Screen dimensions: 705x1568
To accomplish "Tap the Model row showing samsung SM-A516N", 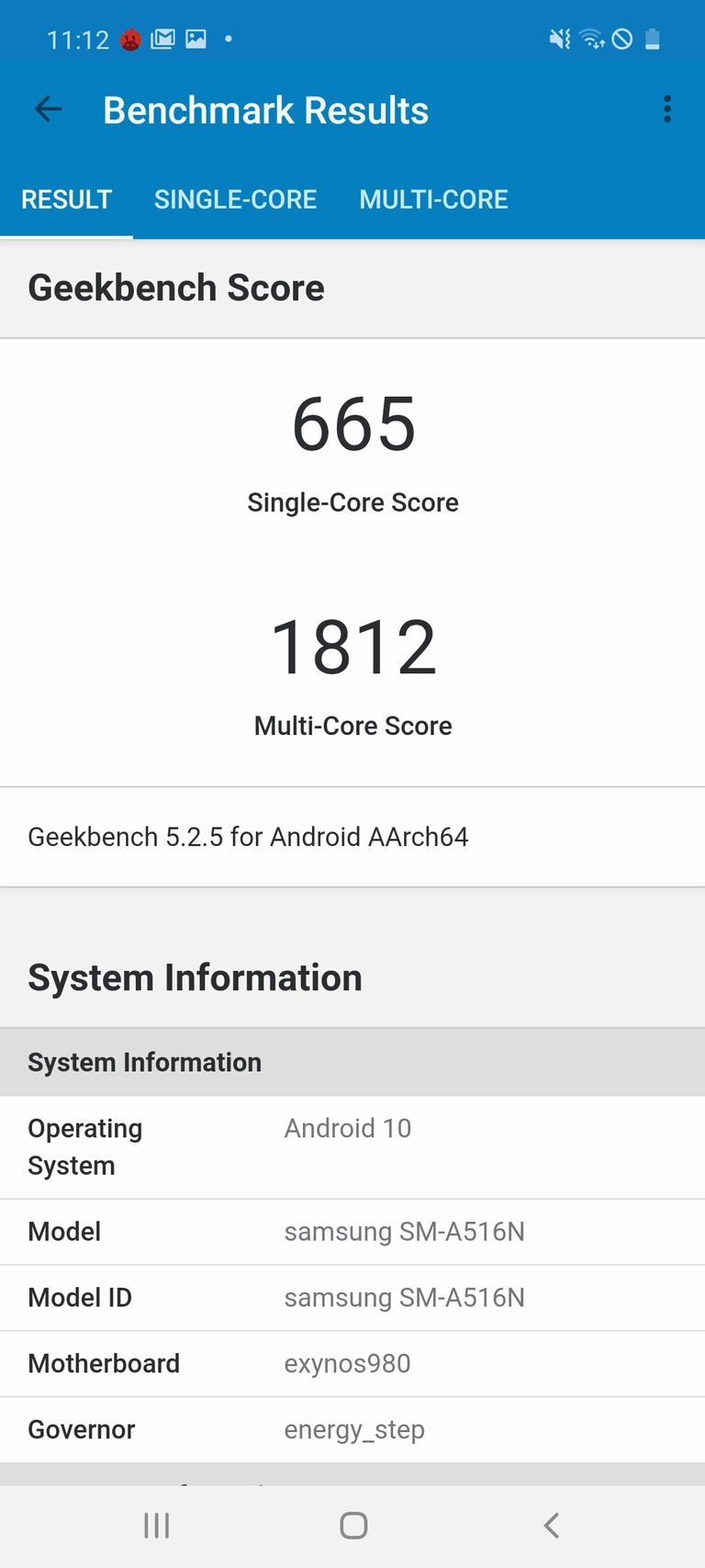I will [352, 1232].
